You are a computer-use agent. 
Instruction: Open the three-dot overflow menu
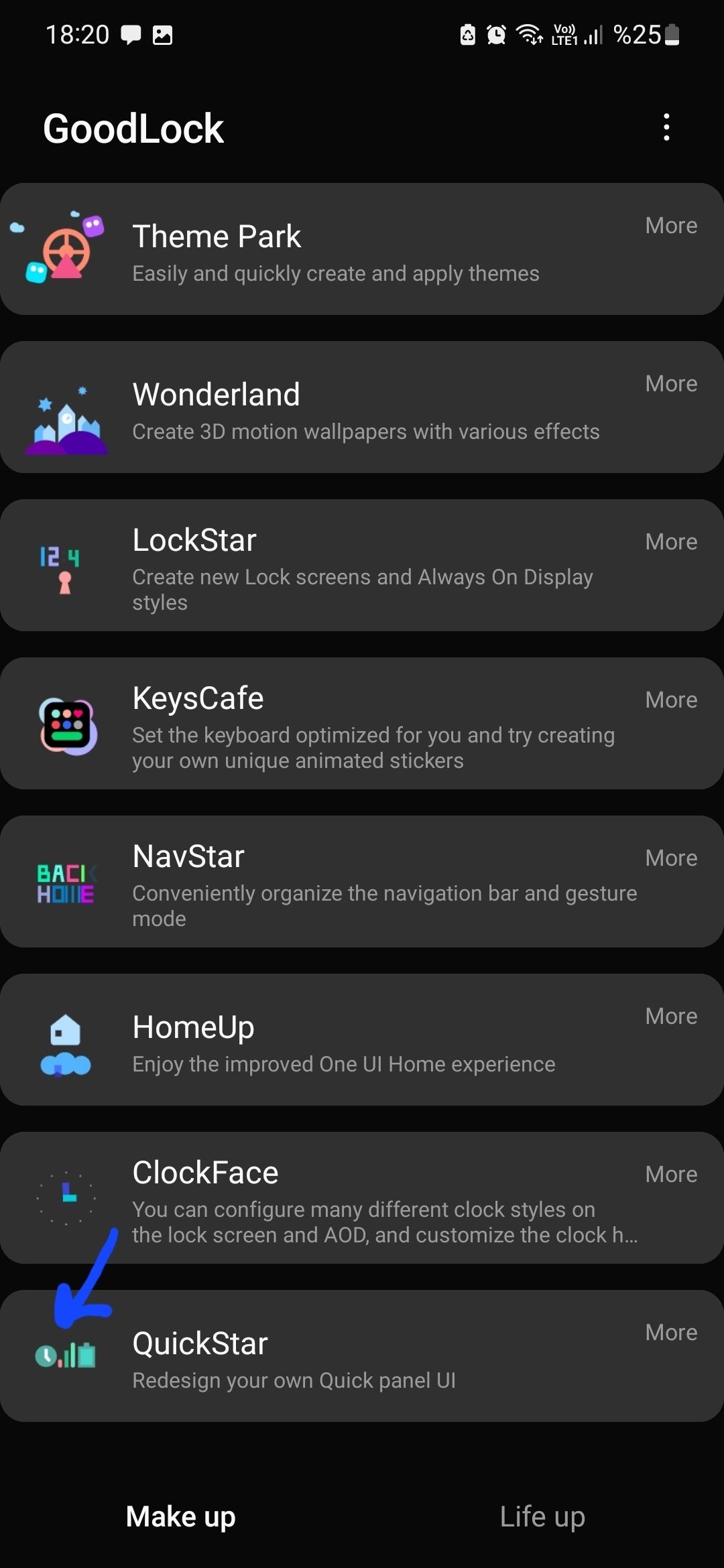[x=666, y=127]
